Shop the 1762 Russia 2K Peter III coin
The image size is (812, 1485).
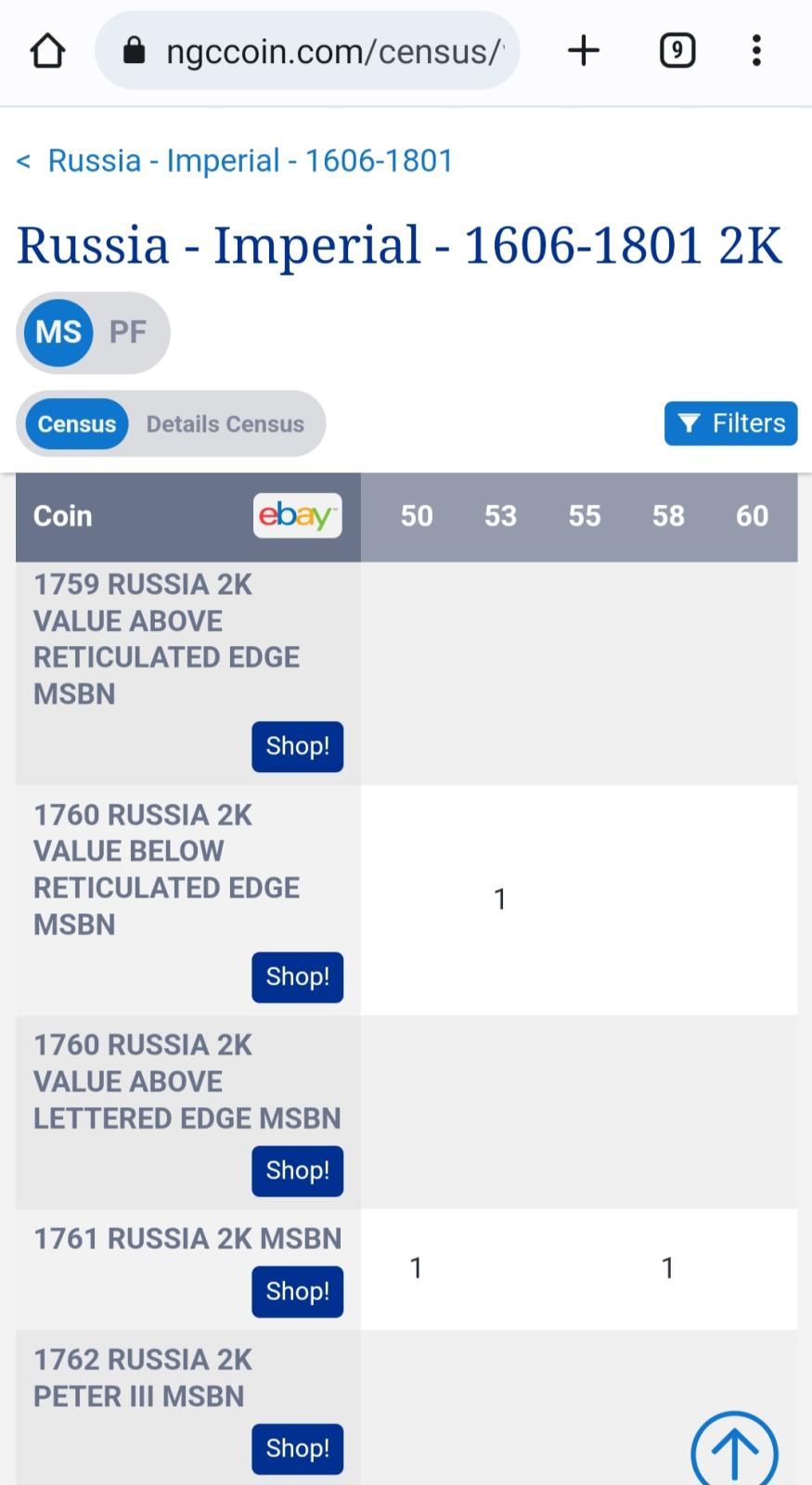[x=297, y=1449]
